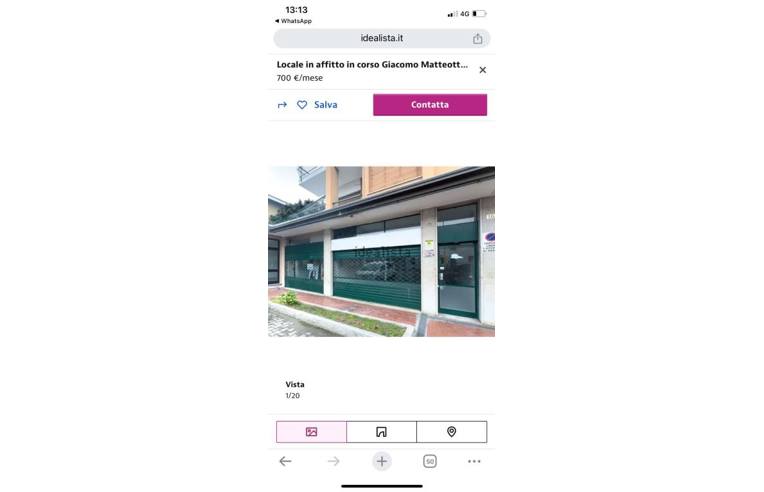Viewport: 764px width, 492px height.
Task: Tap the Contatta button
Action: pyautogui.click(x=430, y=105)
